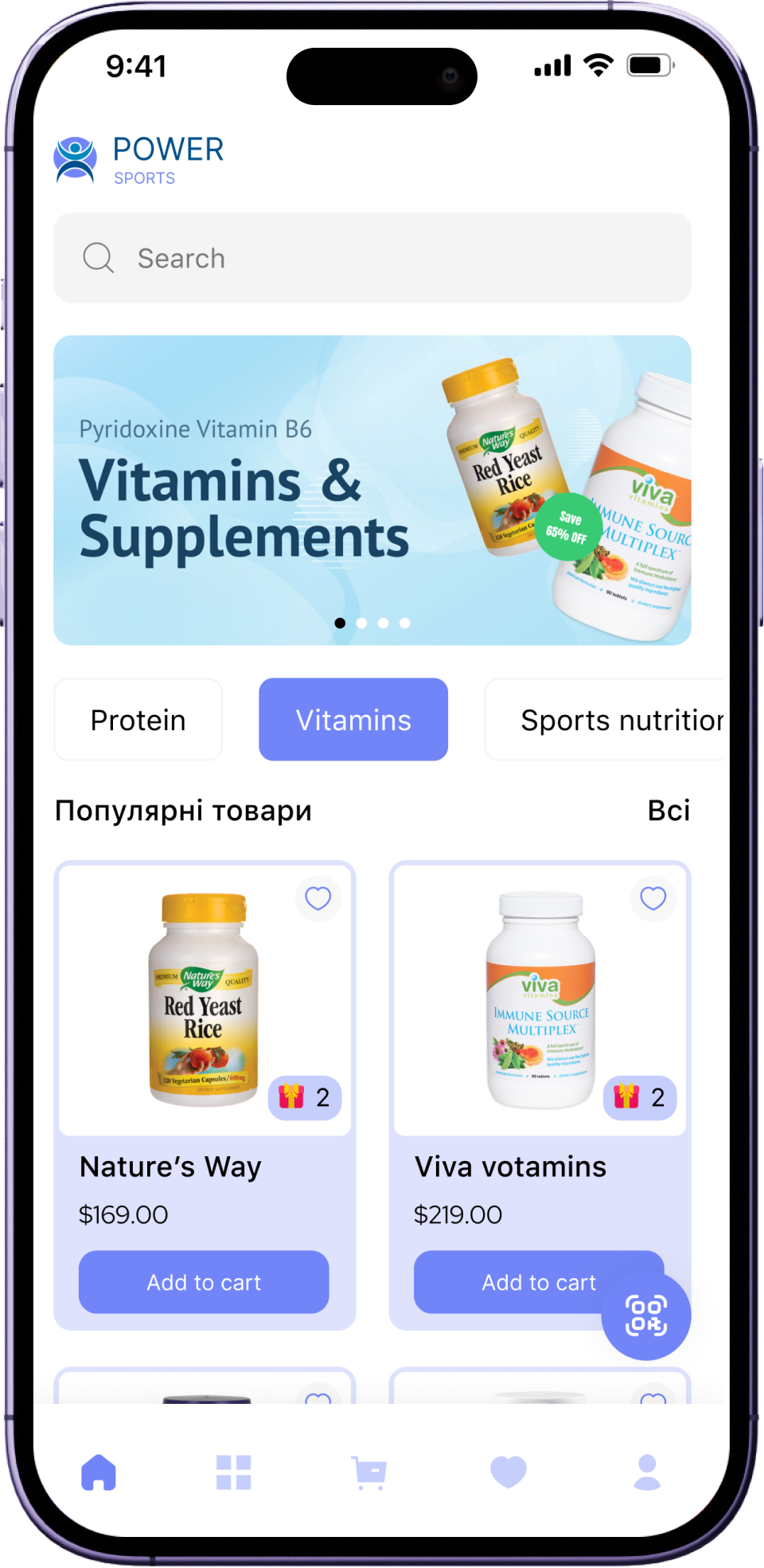Switch to the favorites heart tab
764x1568 pixels.
pyautogui.click(x=509, y=1472)
